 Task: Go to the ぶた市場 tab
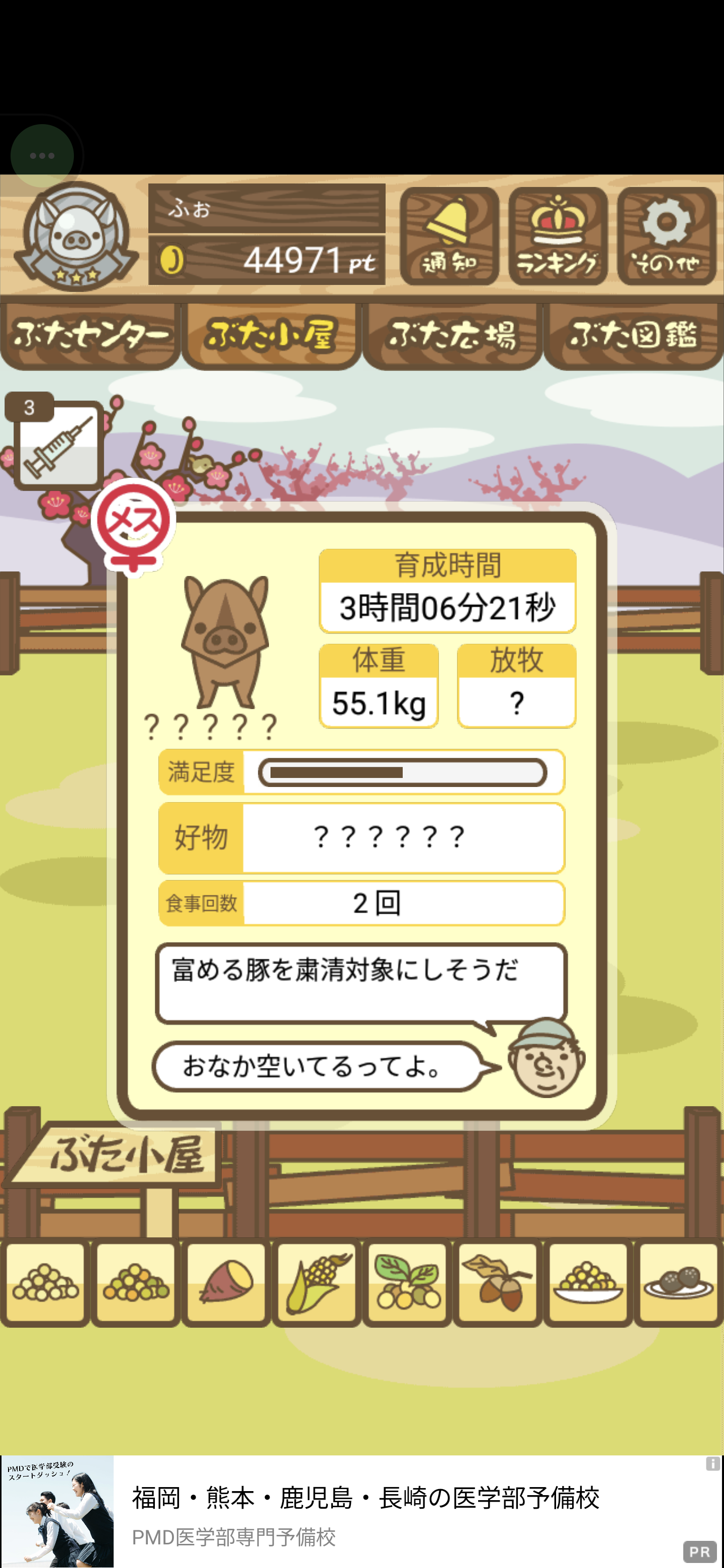(x=452, y=335)
